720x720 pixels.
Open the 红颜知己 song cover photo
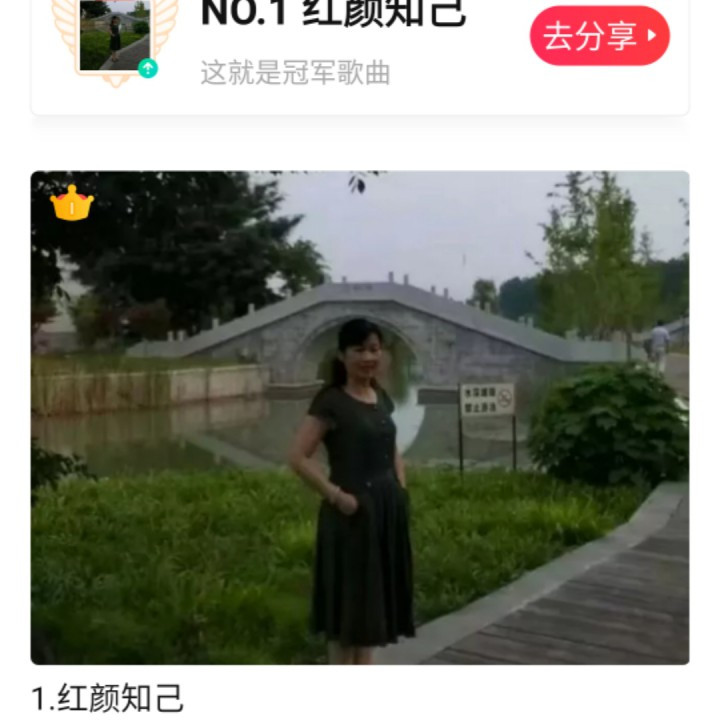click(x=360, y=417)
